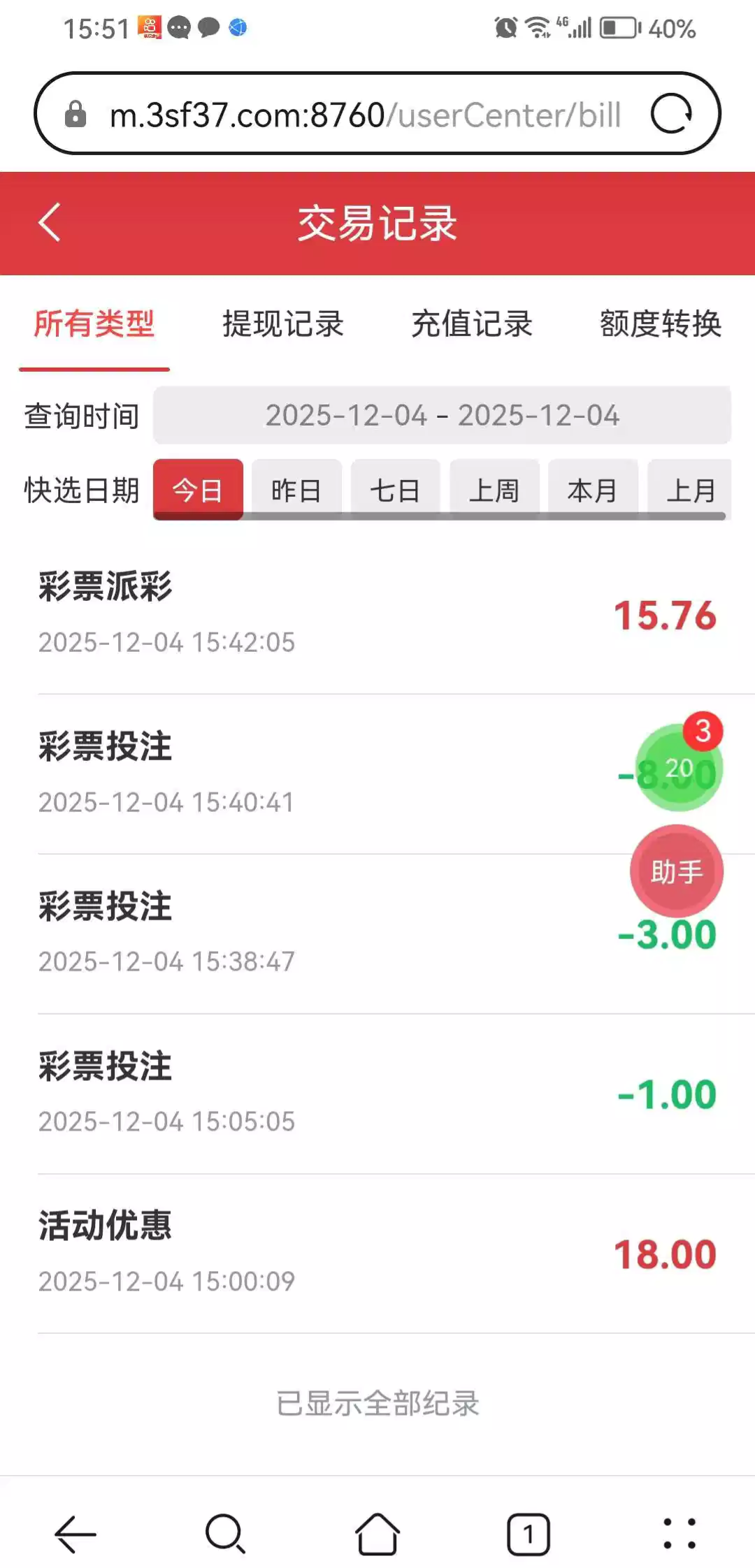The image size is (755, 1568).
Task: Open the 查询时间 date range picker
Action: tap(442, 416)
